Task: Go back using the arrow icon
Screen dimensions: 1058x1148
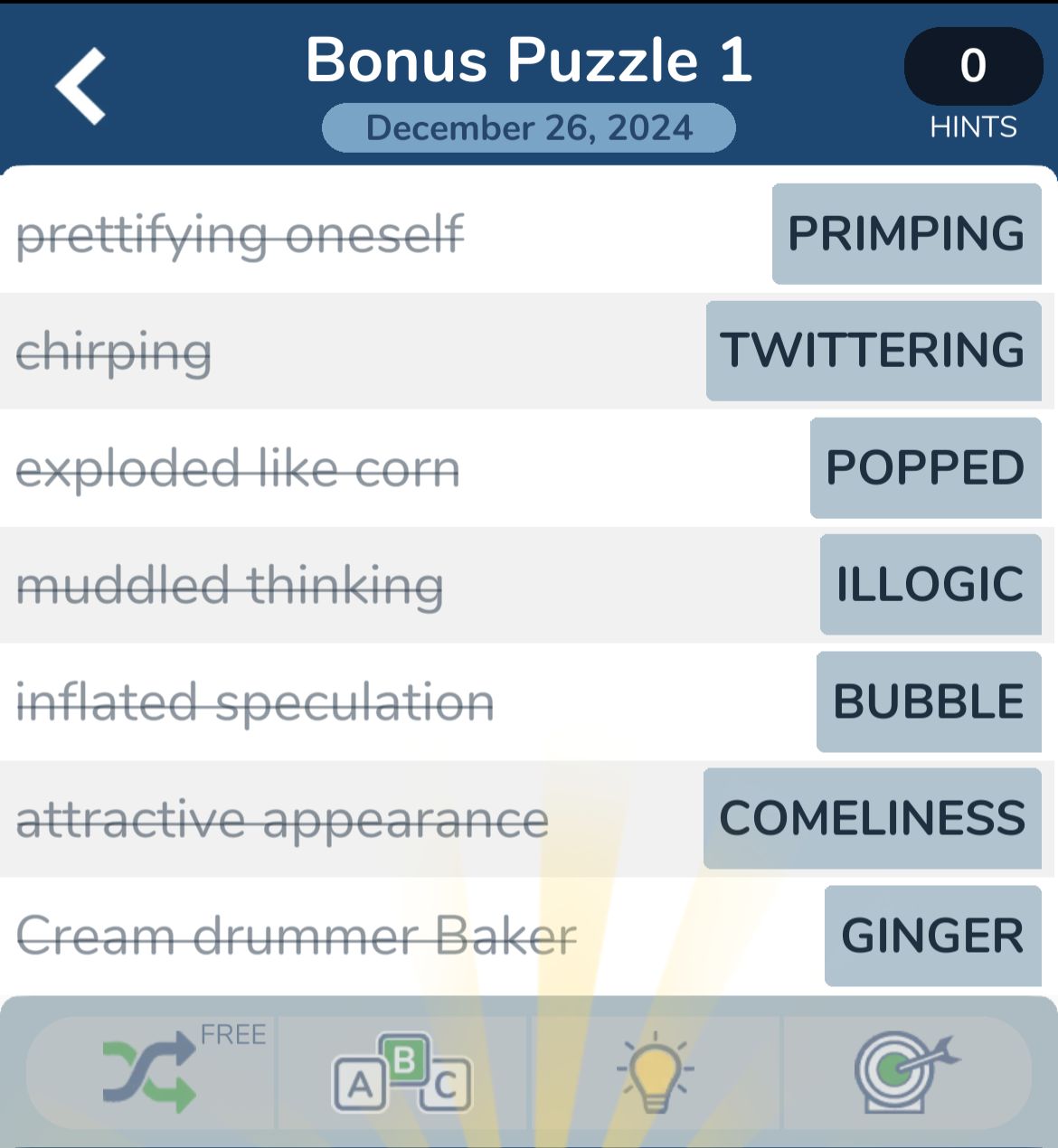Action: (x=81, y=86)
